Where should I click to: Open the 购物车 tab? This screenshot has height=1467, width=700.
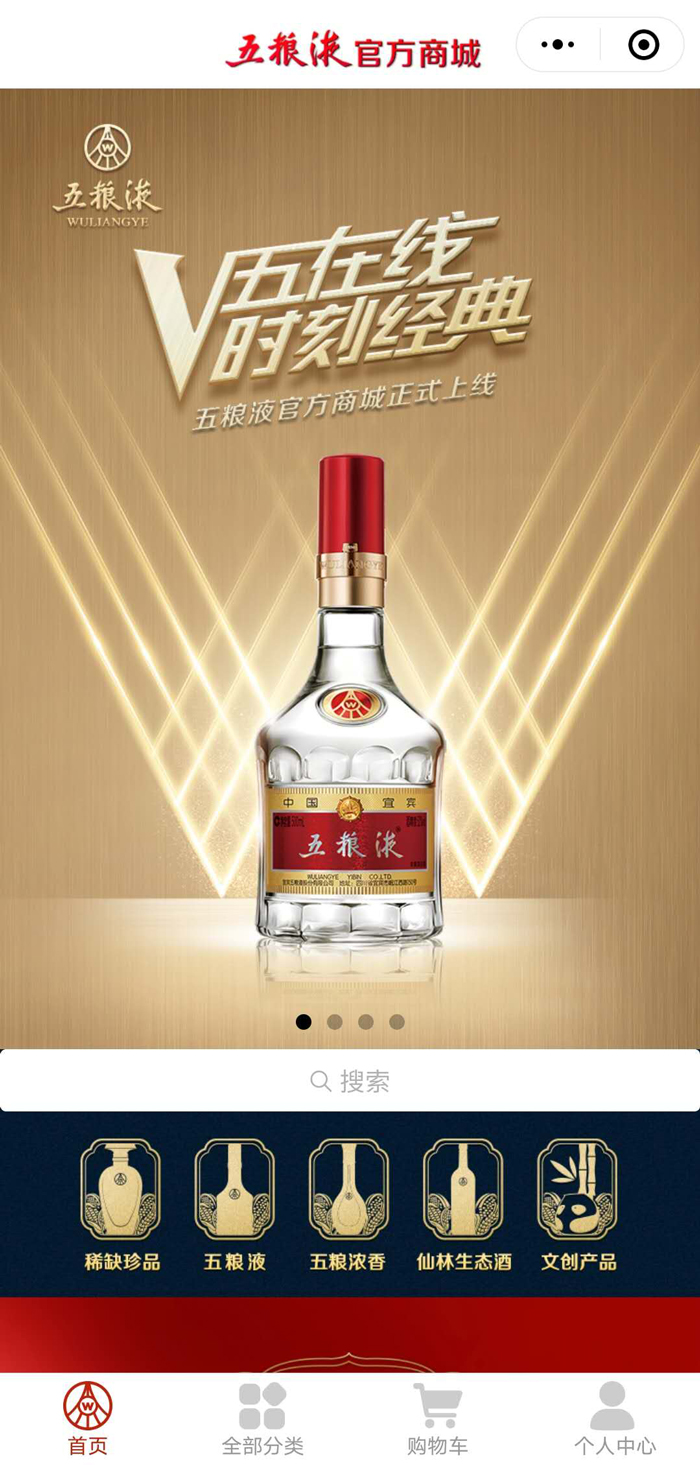[437, 1419]
